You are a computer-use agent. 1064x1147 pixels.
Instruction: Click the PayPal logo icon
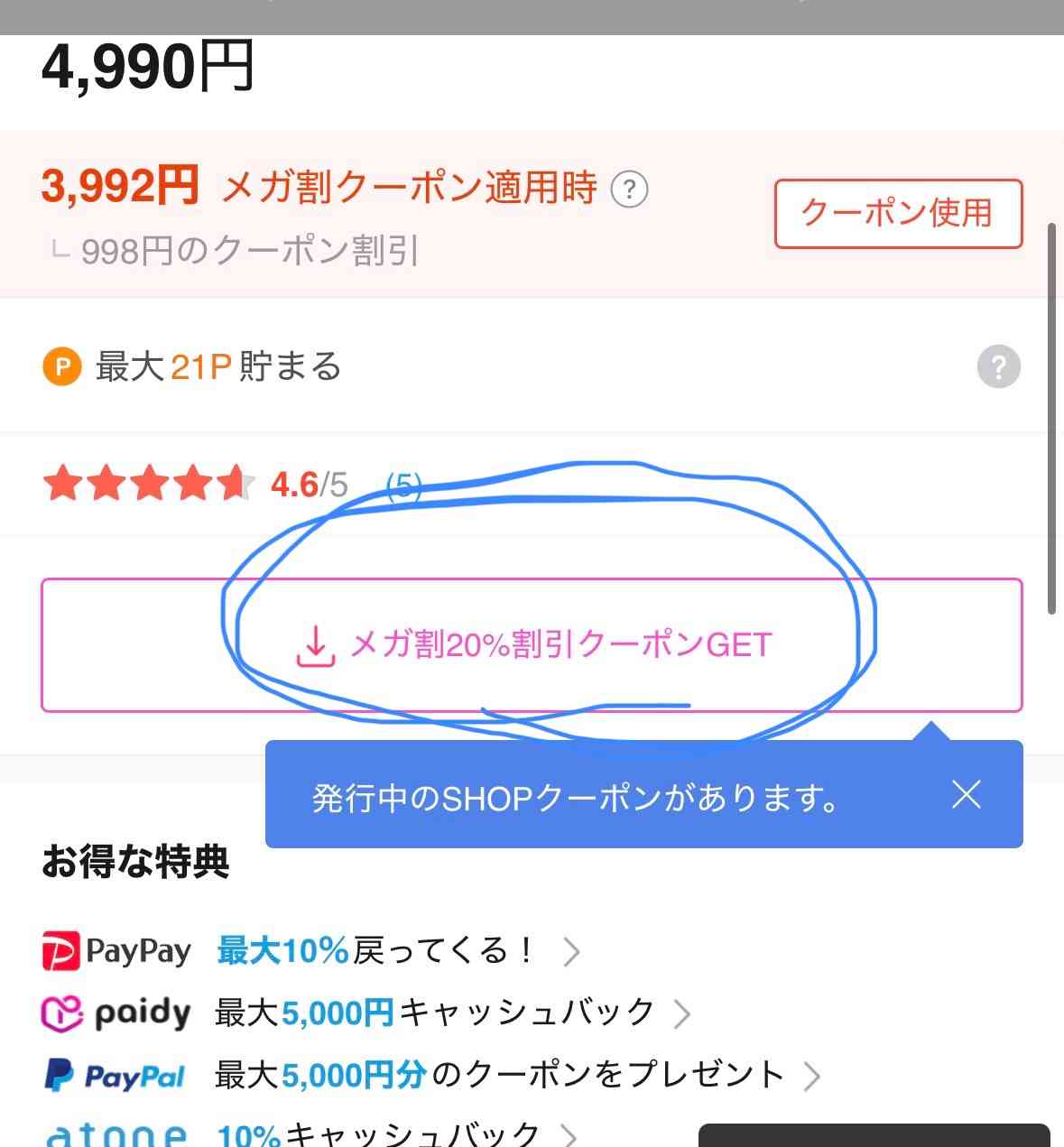click(60, 1075)
